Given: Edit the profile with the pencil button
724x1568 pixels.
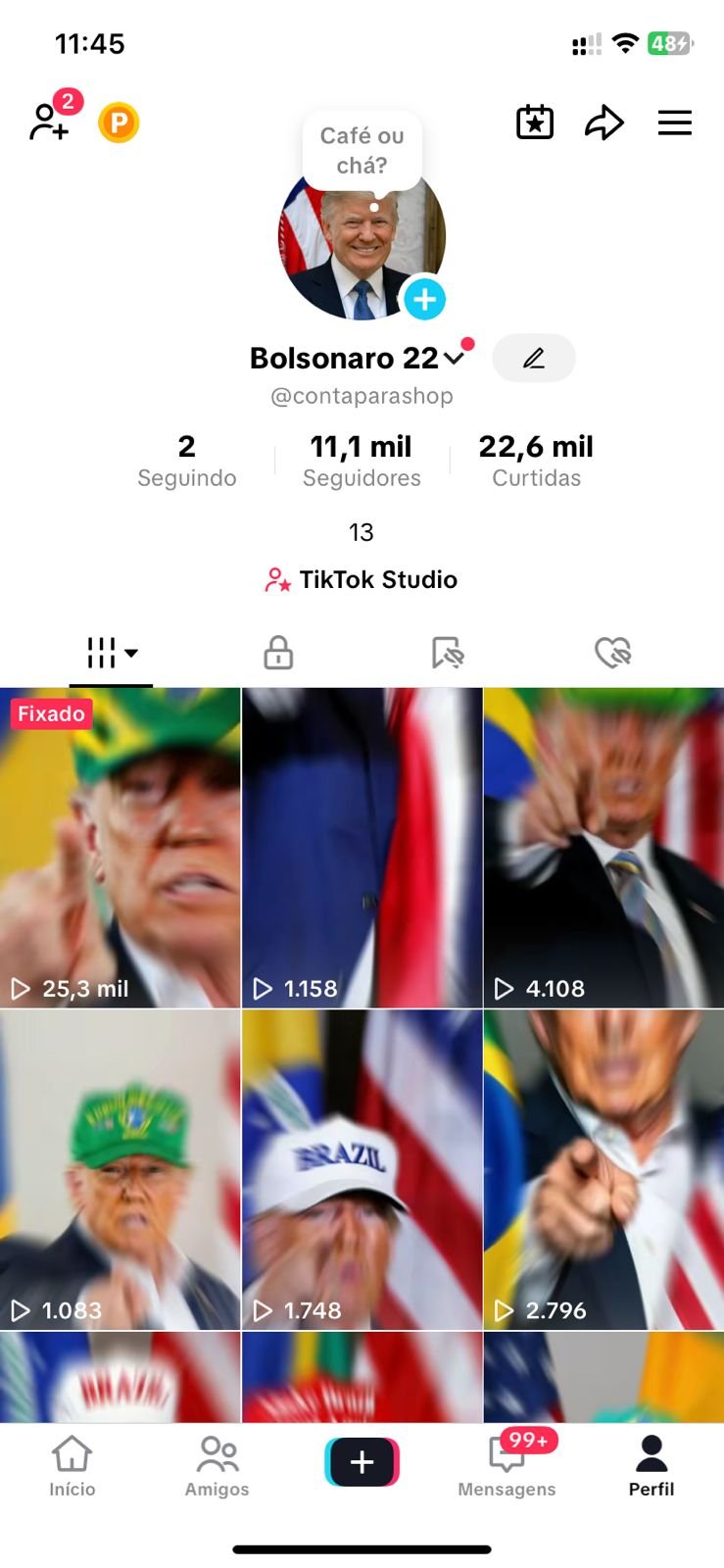Looking at the screenshot, I should click(x=533, y=358).
